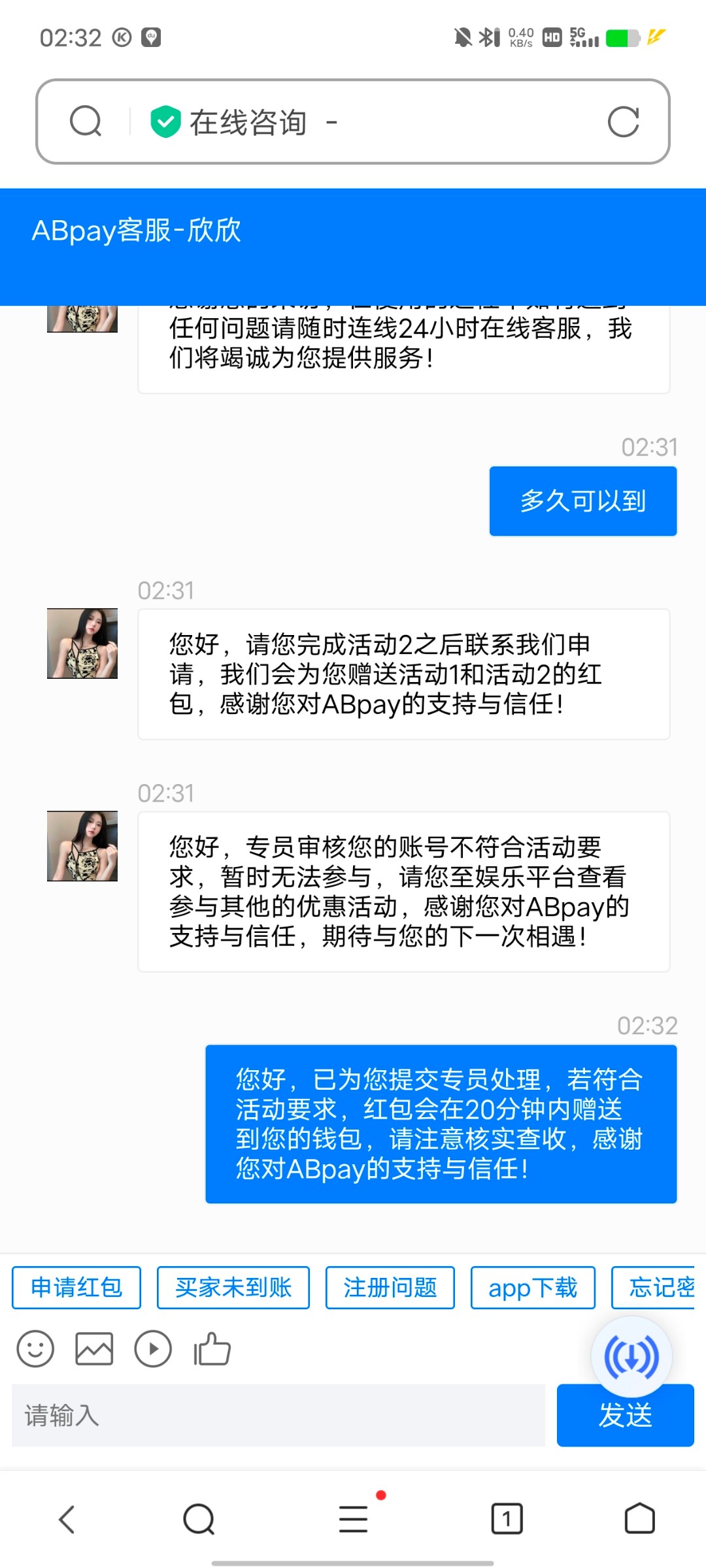Tap the search icon in the address bar

86,122
